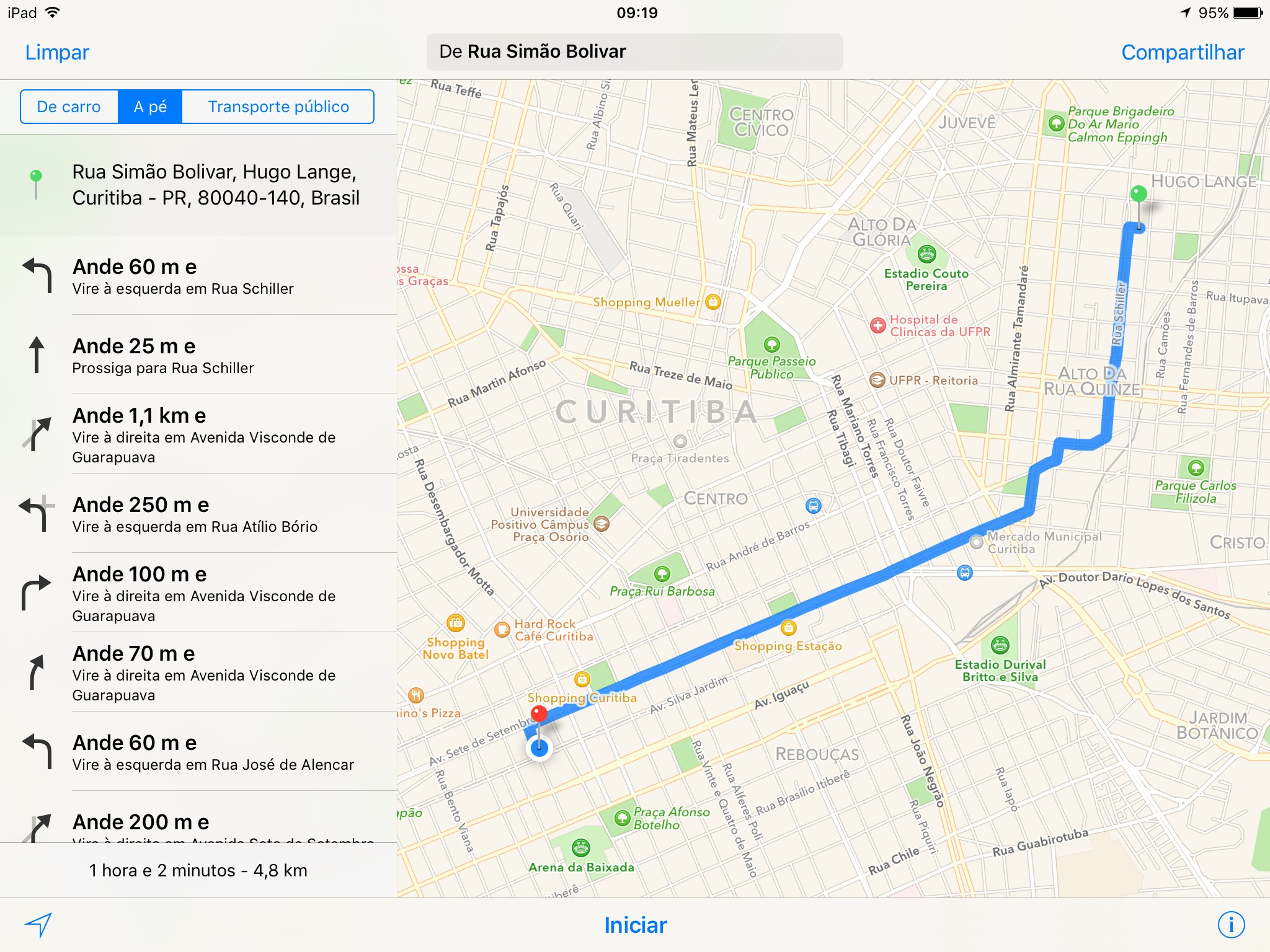Select step Ande 25 m, Prossiga para Rua Schiller
This screenshot has height=952, width=1270.
tap(198, 356)
